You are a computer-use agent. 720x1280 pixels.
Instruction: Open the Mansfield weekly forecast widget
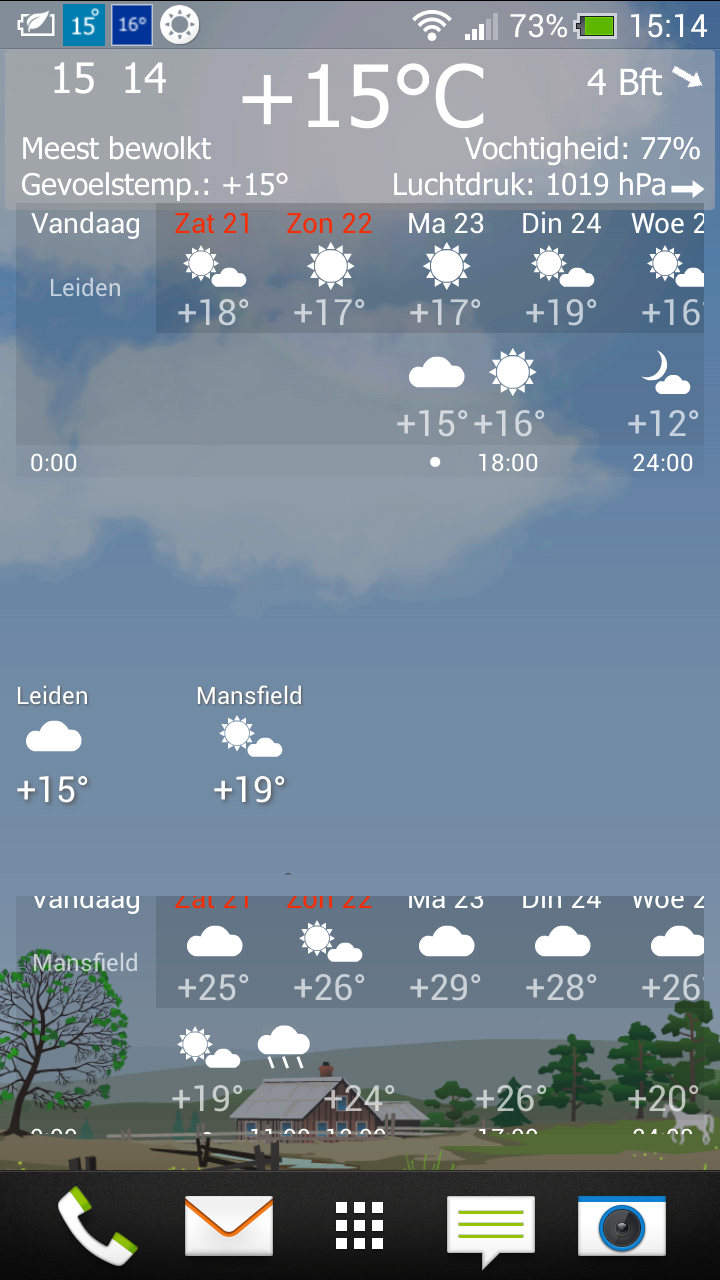click(x=360, y=1010)
